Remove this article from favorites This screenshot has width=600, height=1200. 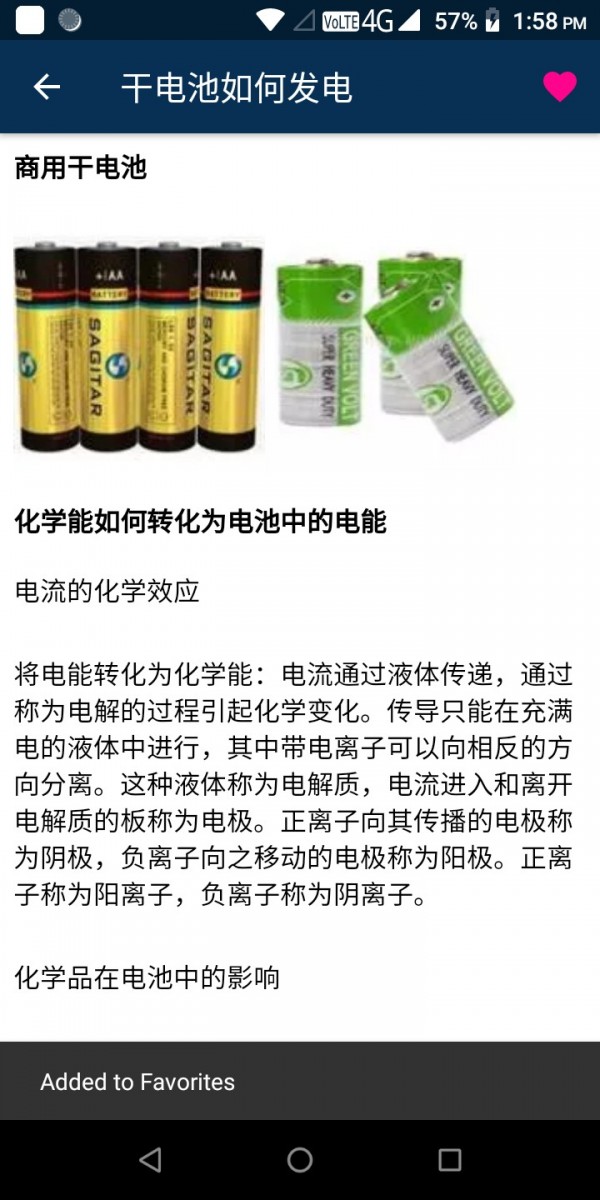click(559, 87)
